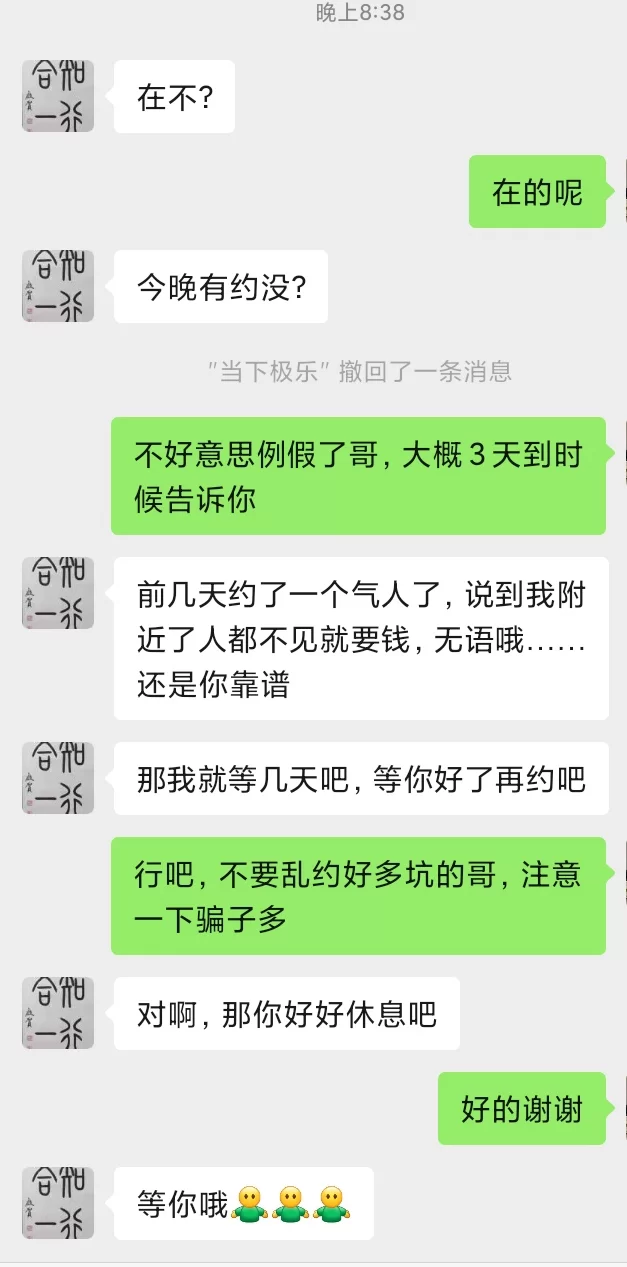
Task: Open the contact avatar beside '在不?' message
Action: 58,96
